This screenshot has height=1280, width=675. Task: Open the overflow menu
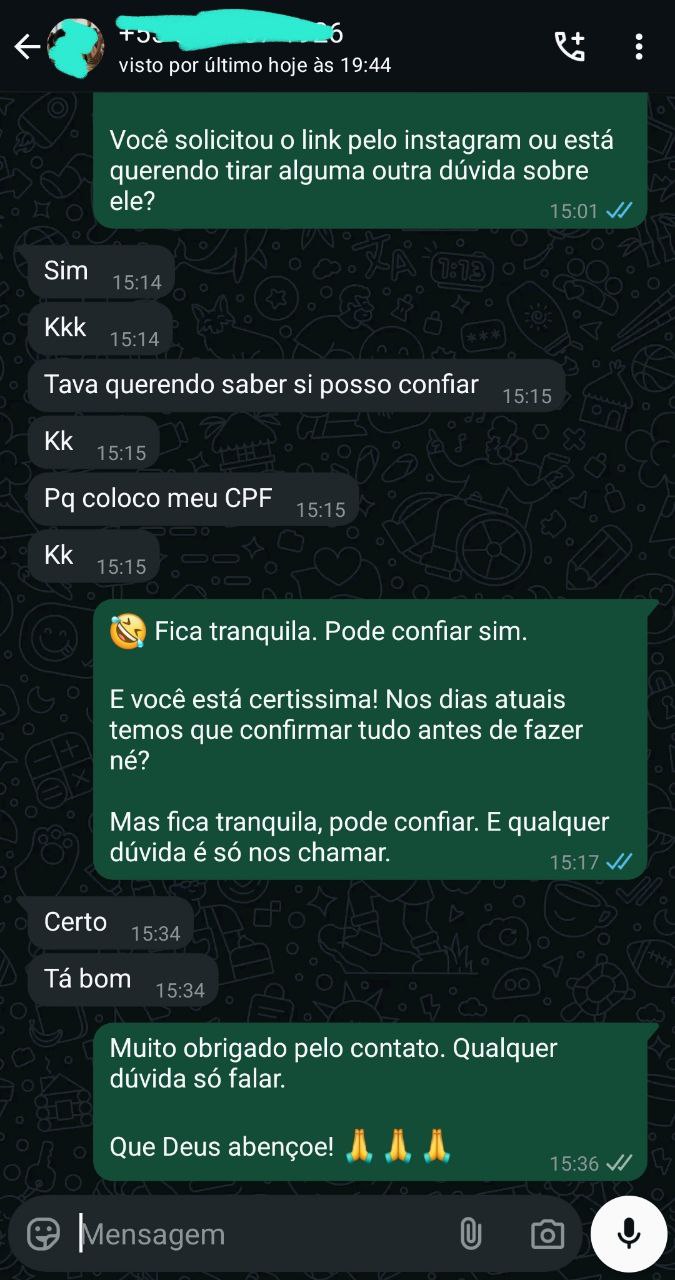[639, 47]
